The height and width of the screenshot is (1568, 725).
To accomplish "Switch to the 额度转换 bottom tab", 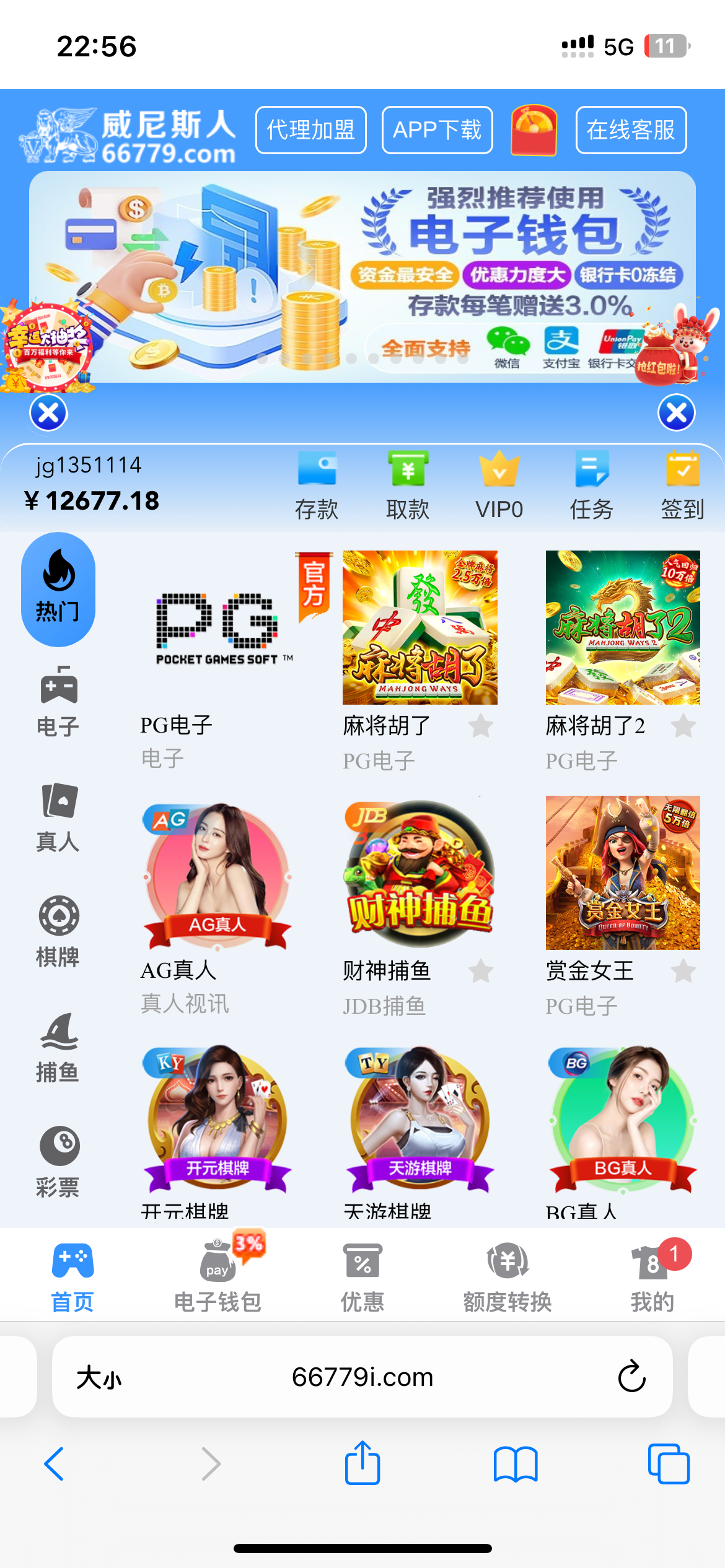I will click(x=507, y=1277).
